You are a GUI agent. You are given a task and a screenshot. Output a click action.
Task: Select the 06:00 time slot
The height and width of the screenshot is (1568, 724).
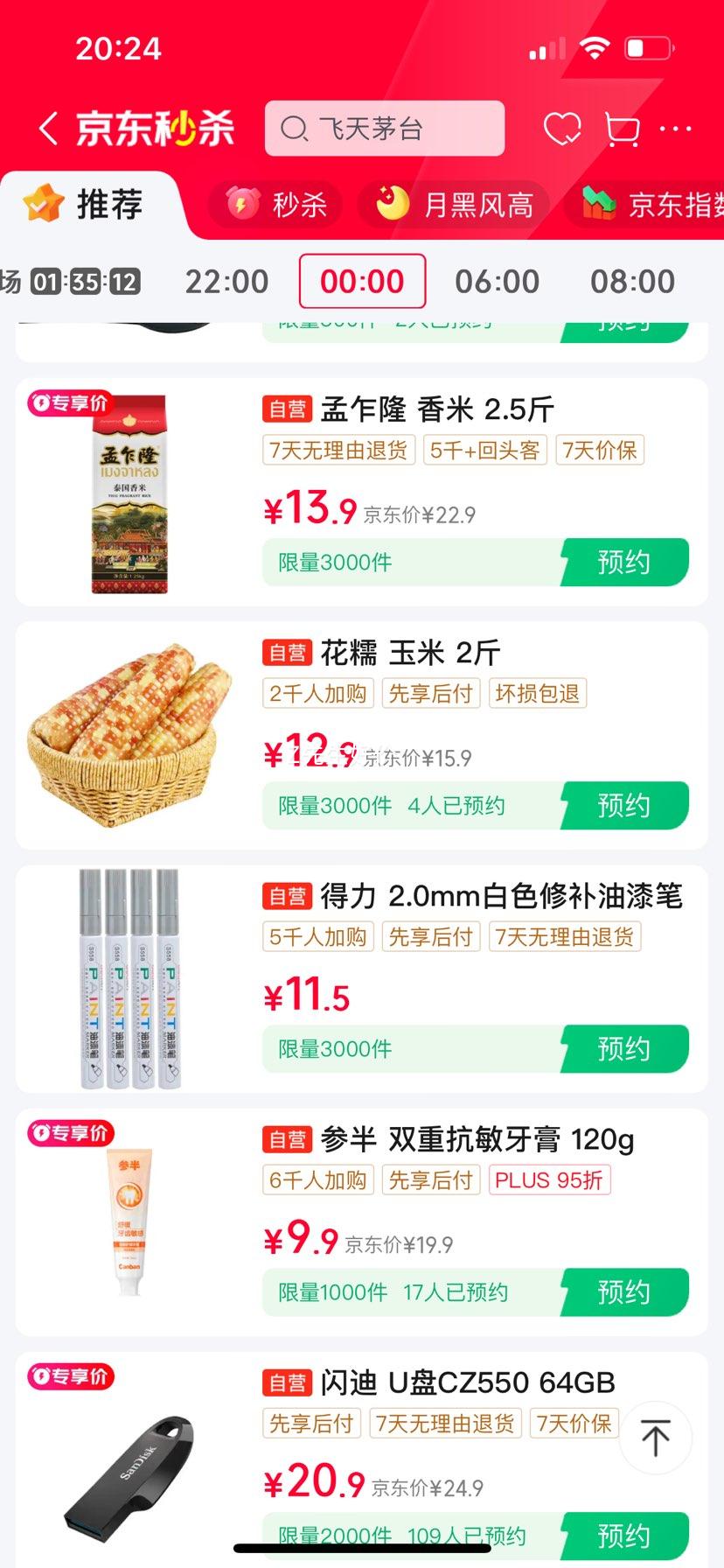tap(497, 282)
